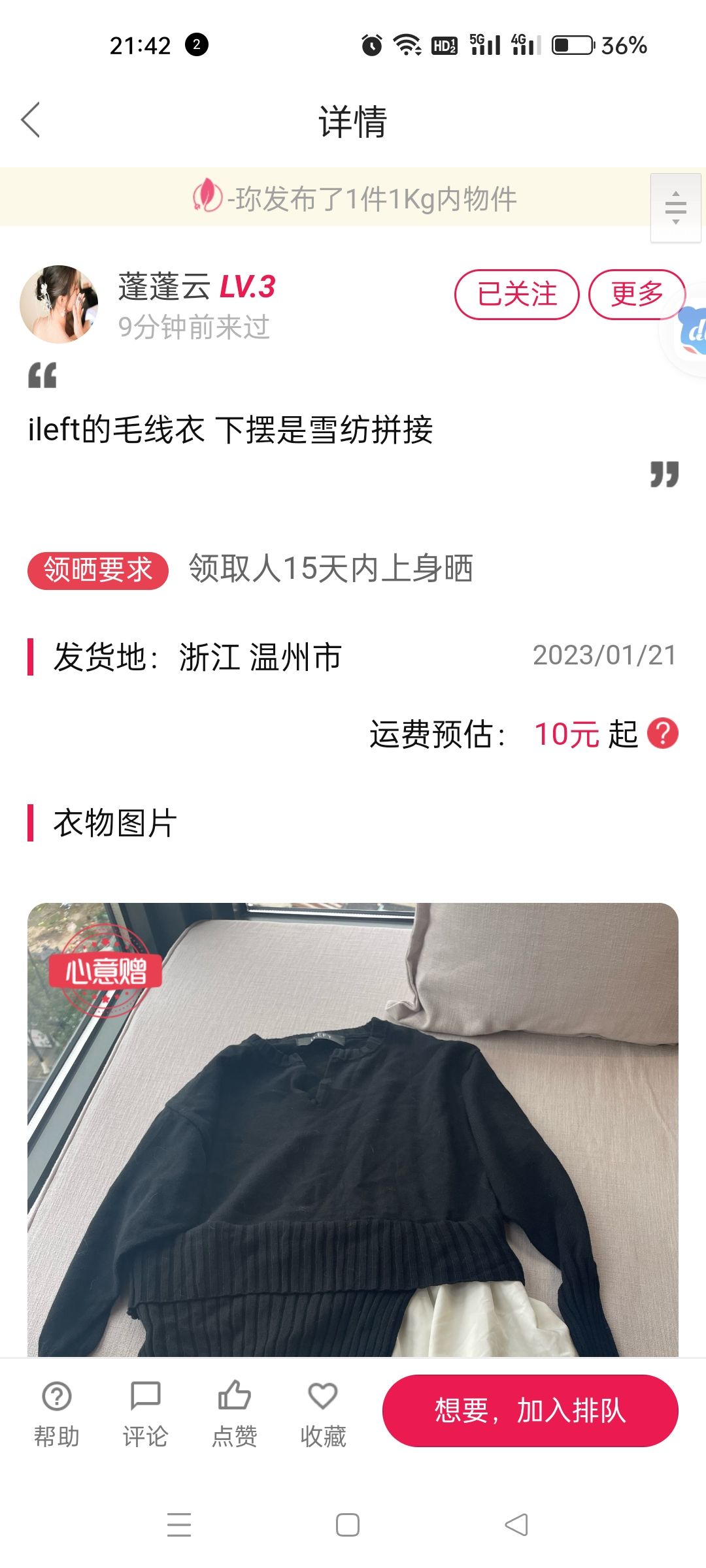Viewport: 706px width, 1568px height.
Task: Go back using the top-left arrow
Action: coord(31,120)
